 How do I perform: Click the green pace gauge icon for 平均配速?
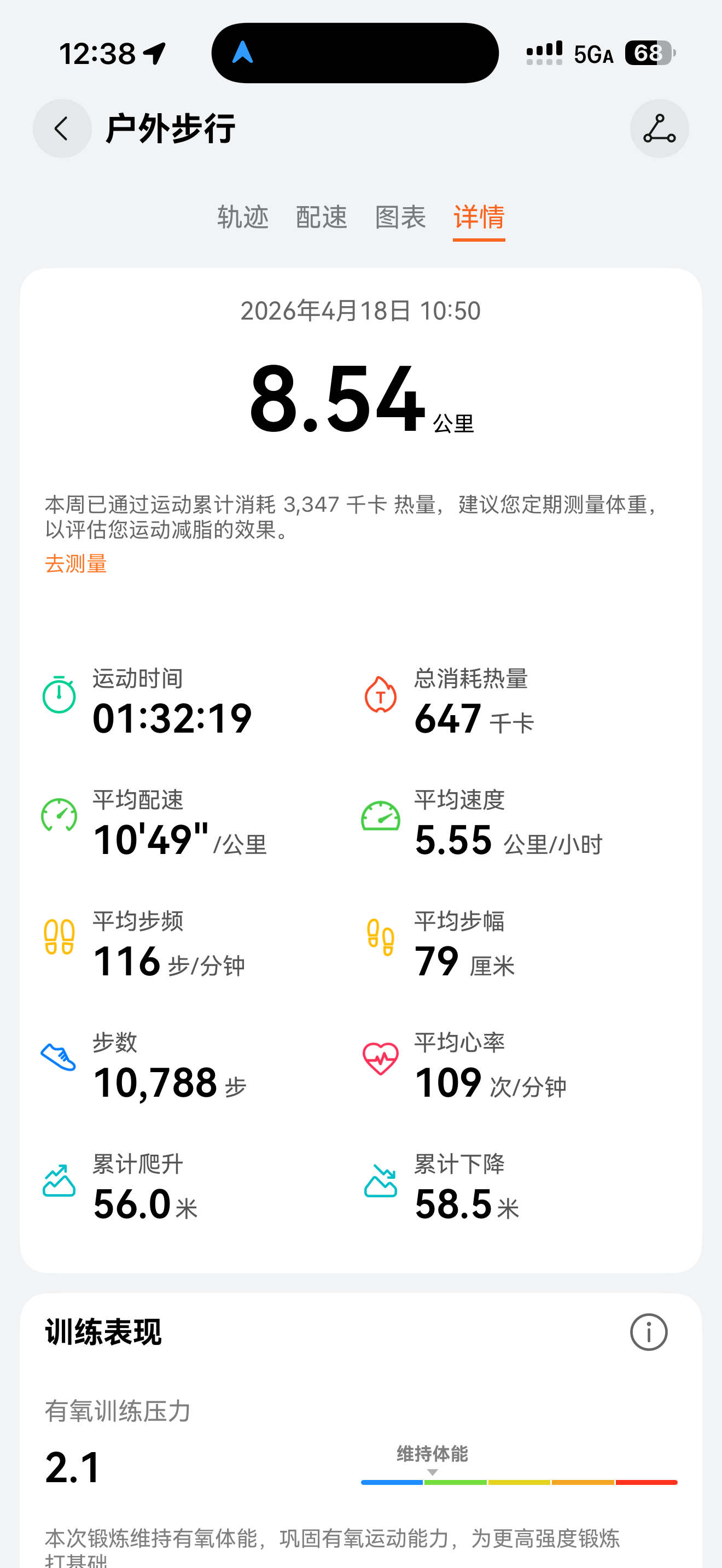(x=59, y=816)
